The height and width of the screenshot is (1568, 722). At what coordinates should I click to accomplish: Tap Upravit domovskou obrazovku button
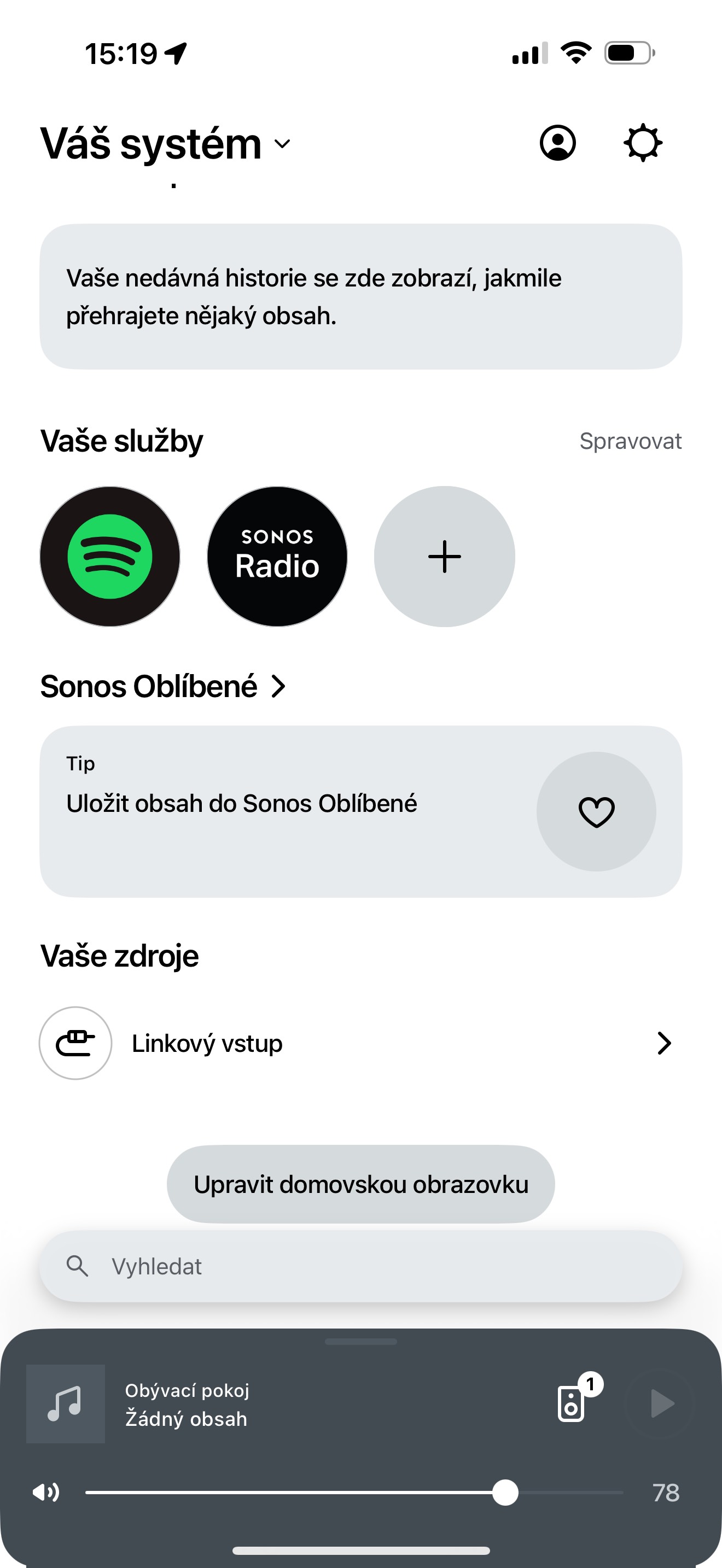(360, 1185)
